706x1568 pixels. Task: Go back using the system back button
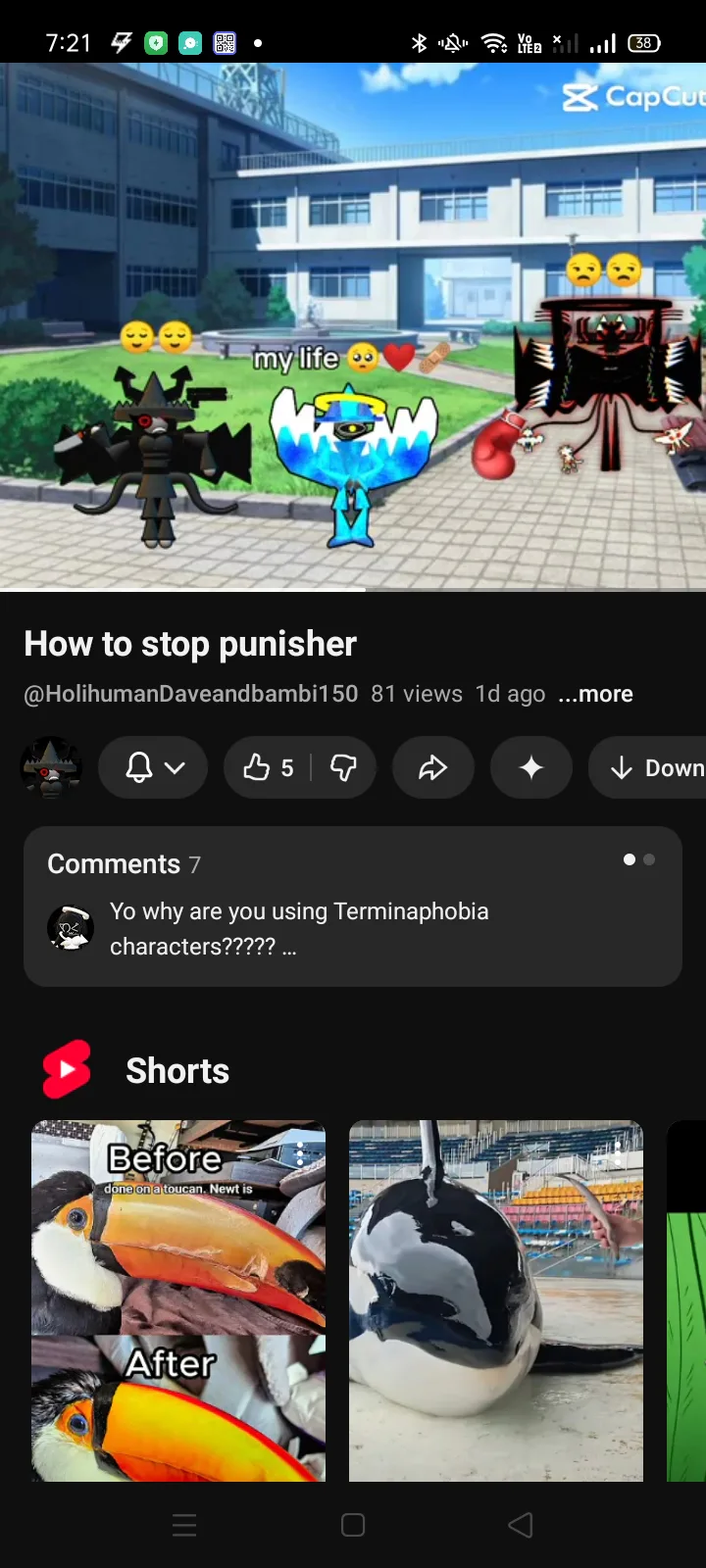(x=521, y=1525)
